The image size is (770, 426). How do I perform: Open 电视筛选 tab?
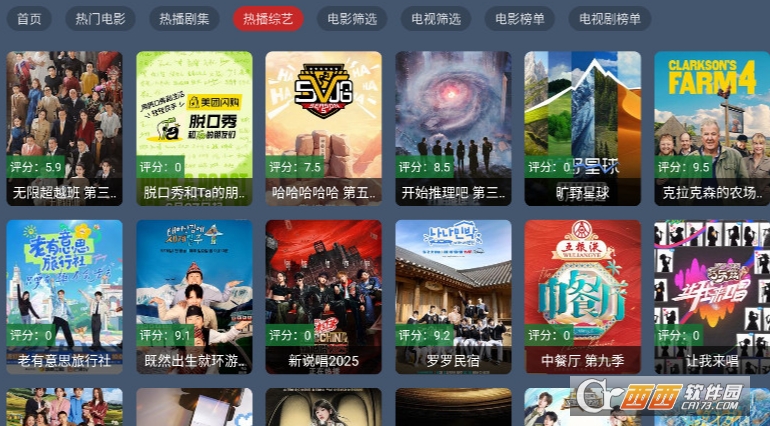pos(436,18)
